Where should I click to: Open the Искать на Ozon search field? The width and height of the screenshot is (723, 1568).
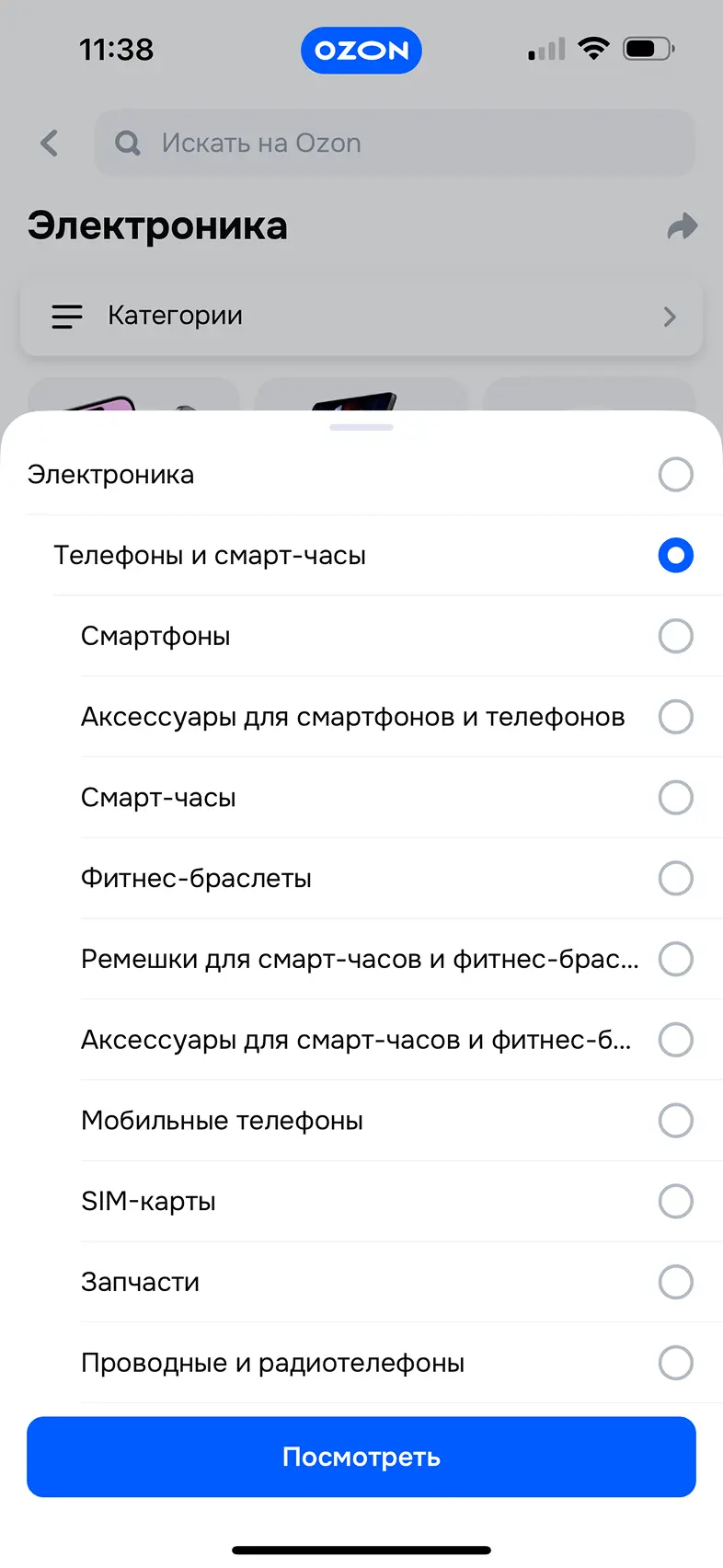point(396,143)
